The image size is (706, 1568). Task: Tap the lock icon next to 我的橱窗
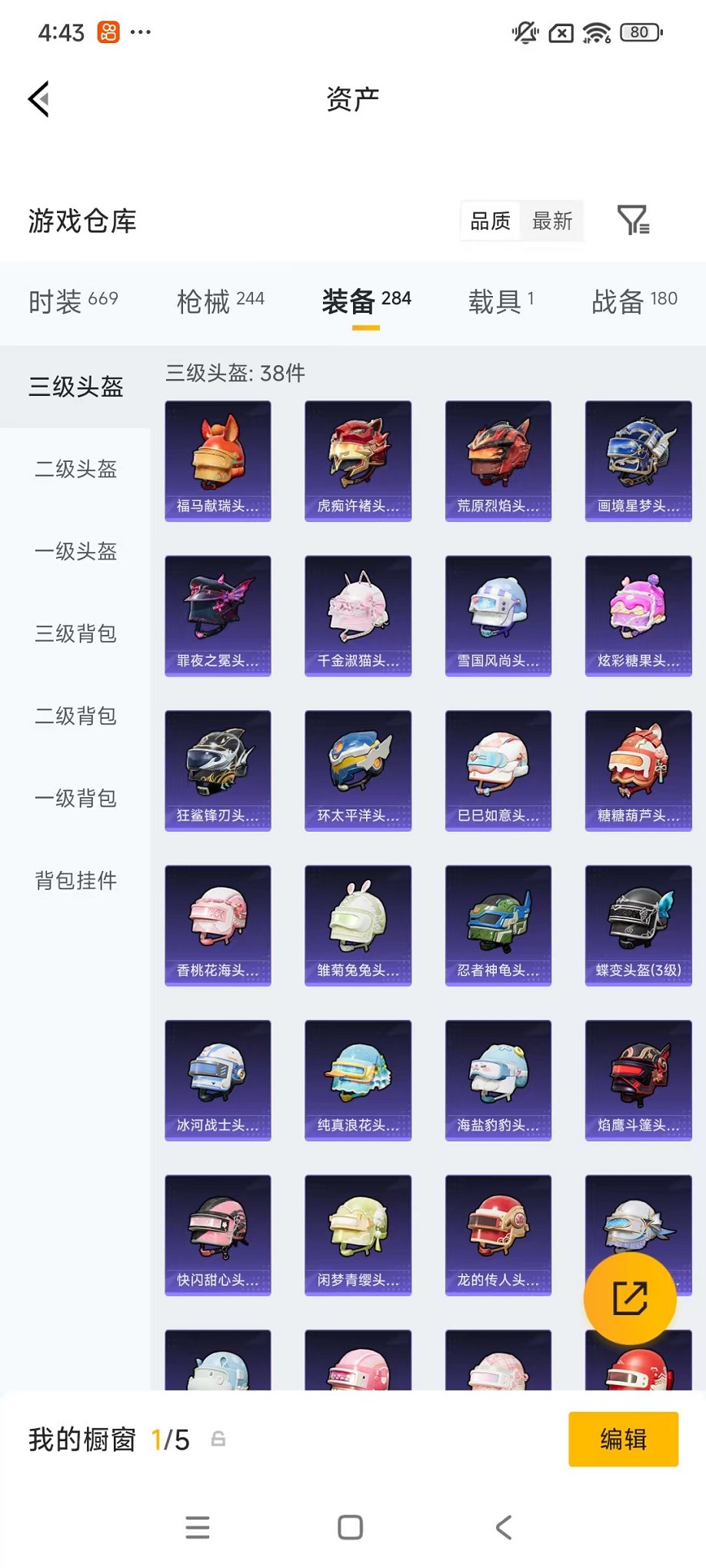pyautogui.click(x=221, y=1439)
